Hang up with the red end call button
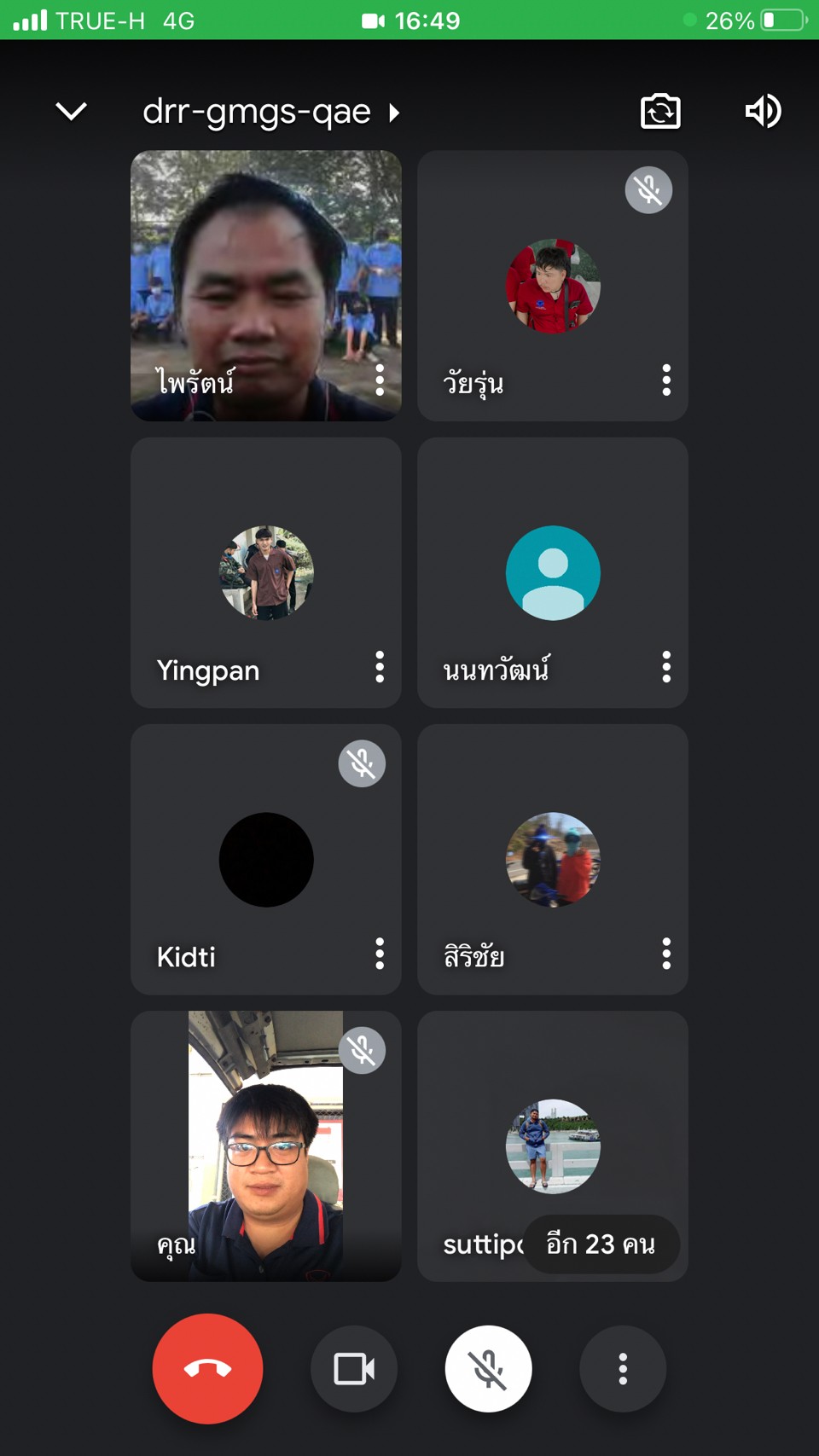The image size is (819, 1456). point(207,1368)
